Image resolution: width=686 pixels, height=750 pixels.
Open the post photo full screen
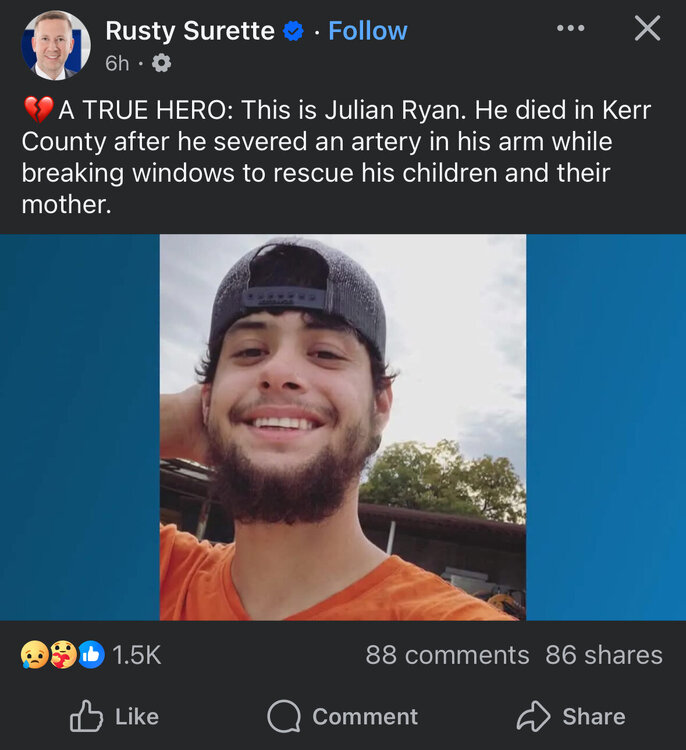[342, 427]
